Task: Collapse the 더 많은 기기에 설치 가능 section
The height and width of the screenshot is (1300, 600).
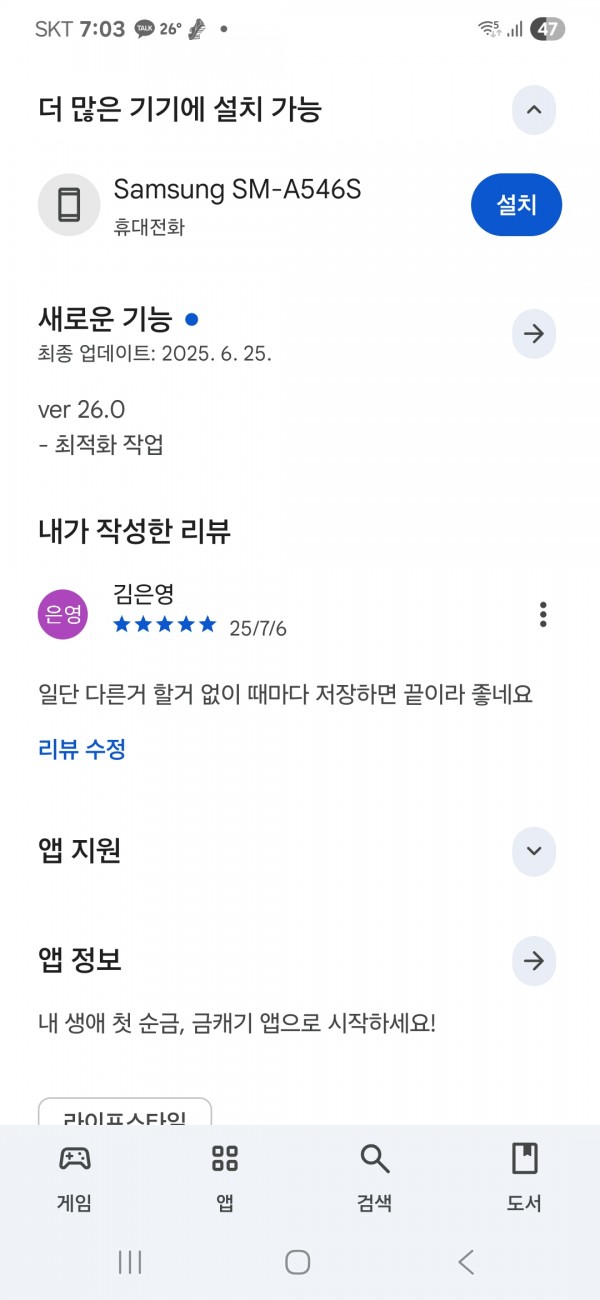Action: coord(533,110)
